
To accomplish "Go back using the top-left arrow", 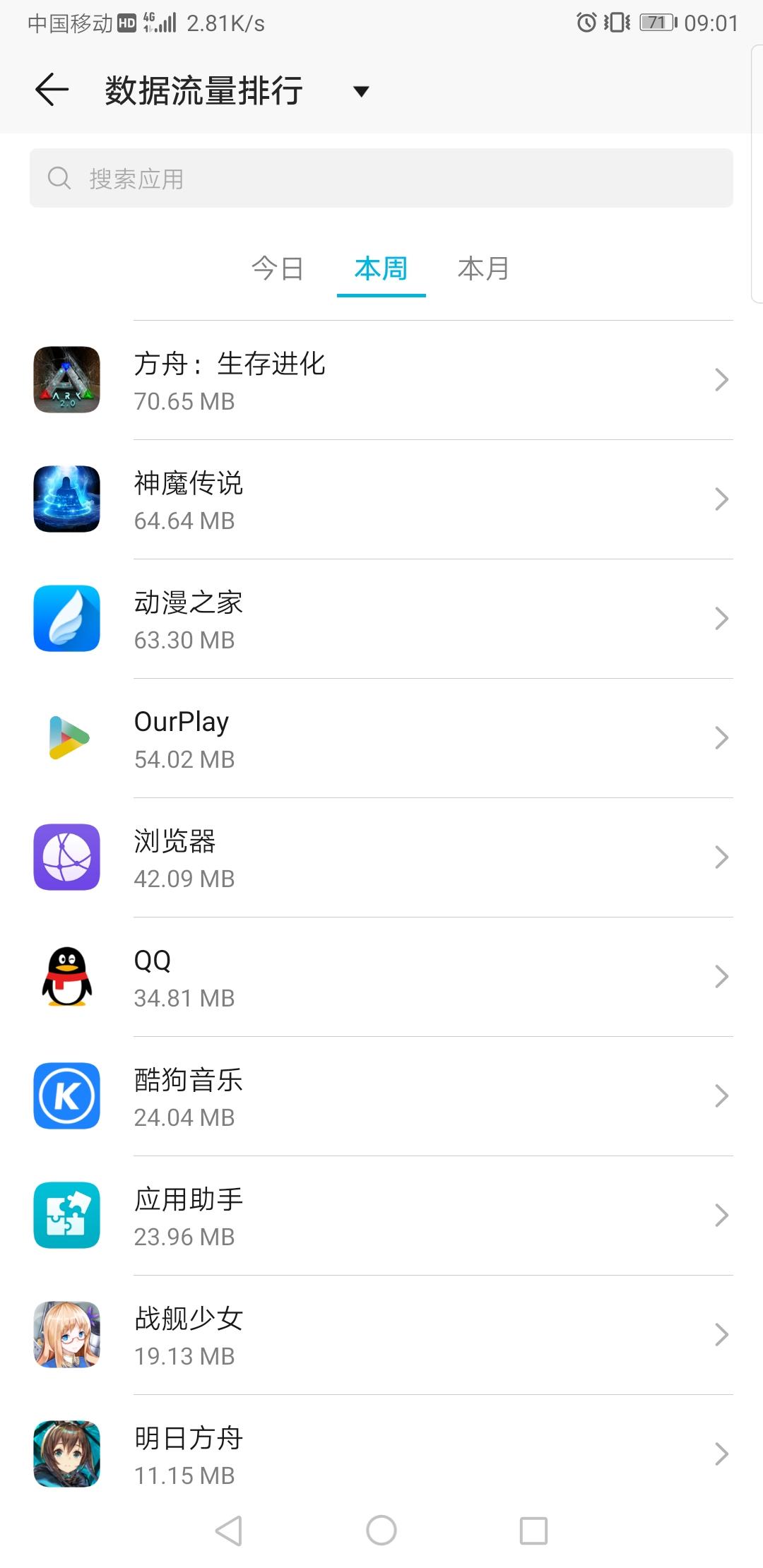I will click(x=52, y=90).
